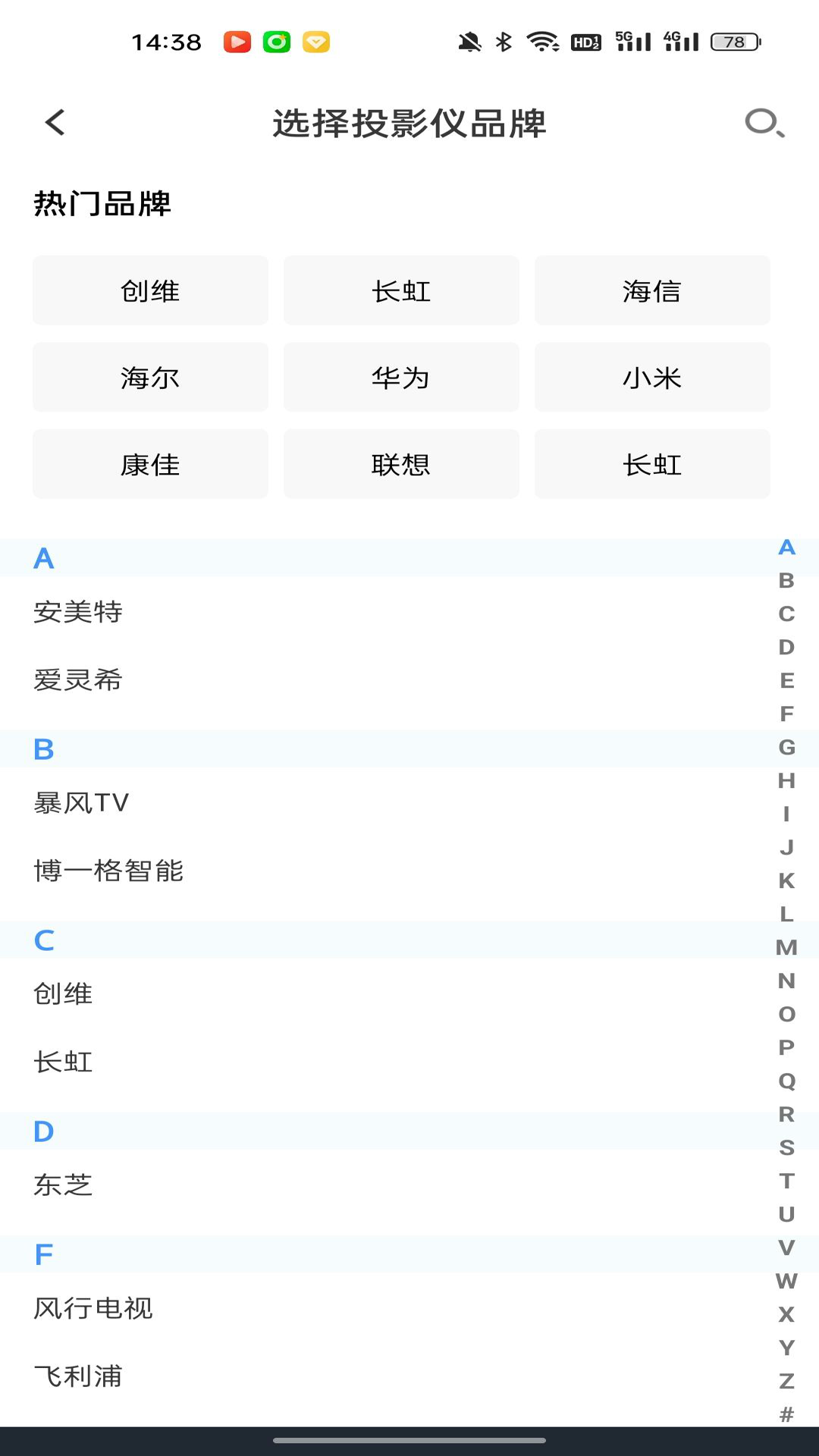Tap the back arrow
Screen dimensions: 819x1456
click(x=54, y=122)
